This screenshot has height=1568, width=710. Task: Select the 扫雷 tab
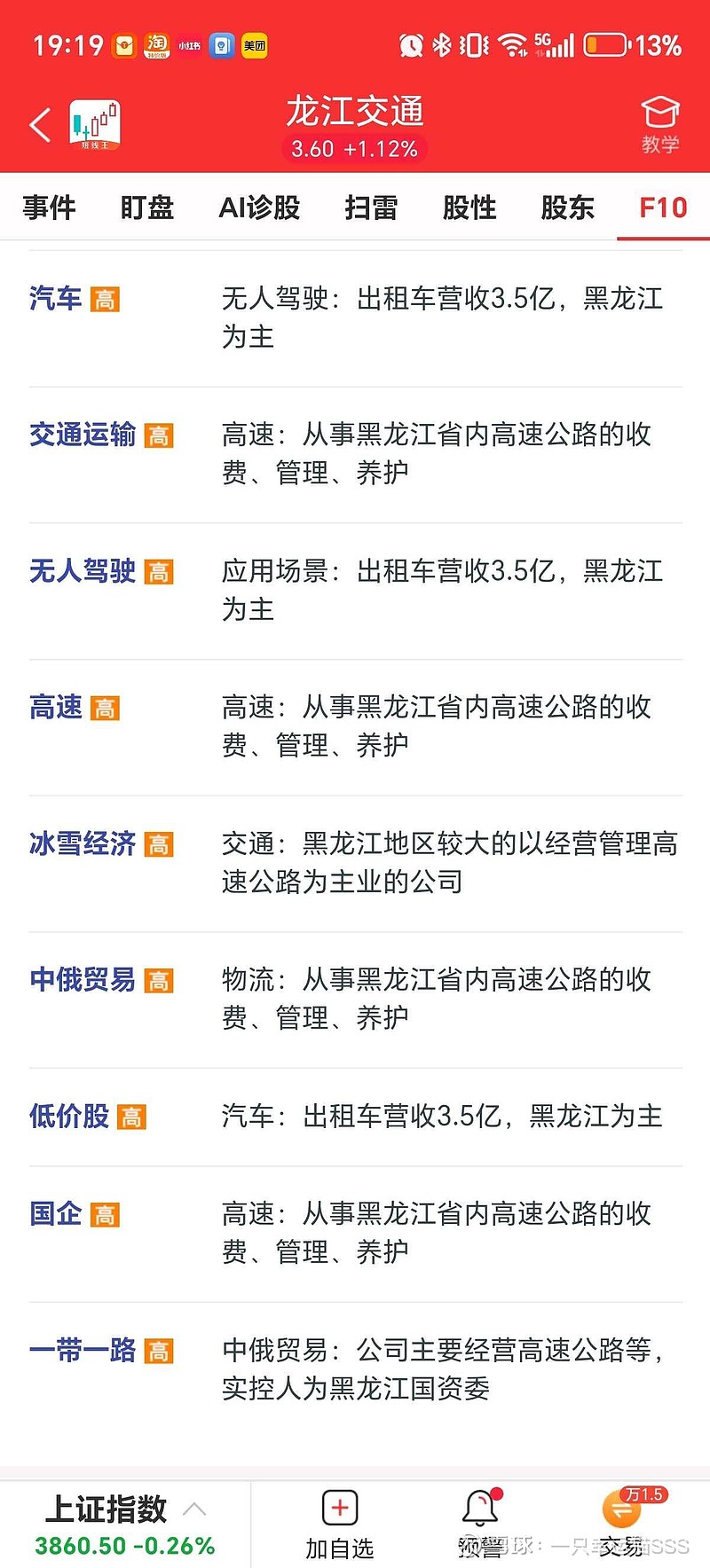click(371, 208)
